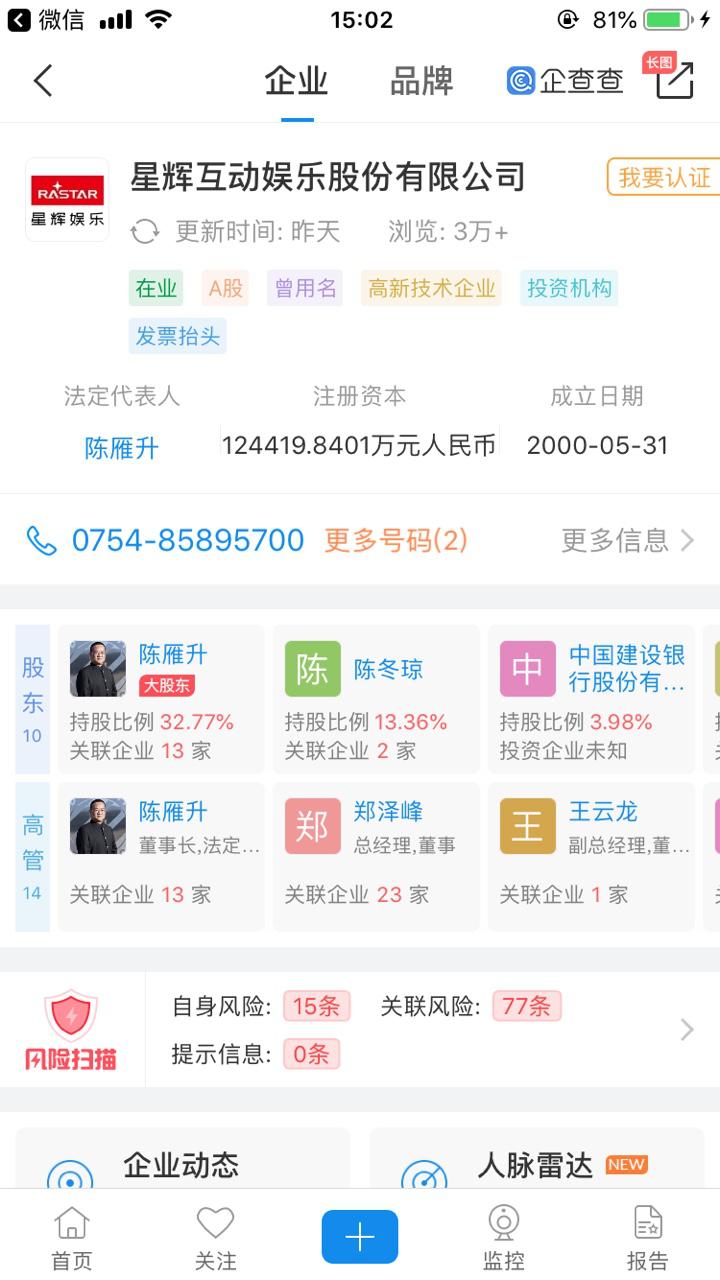Image resolution: width=720 pixels, height=1280 pixels.
Task: Tap the back chevron at top left
Action: pos(42,79)
